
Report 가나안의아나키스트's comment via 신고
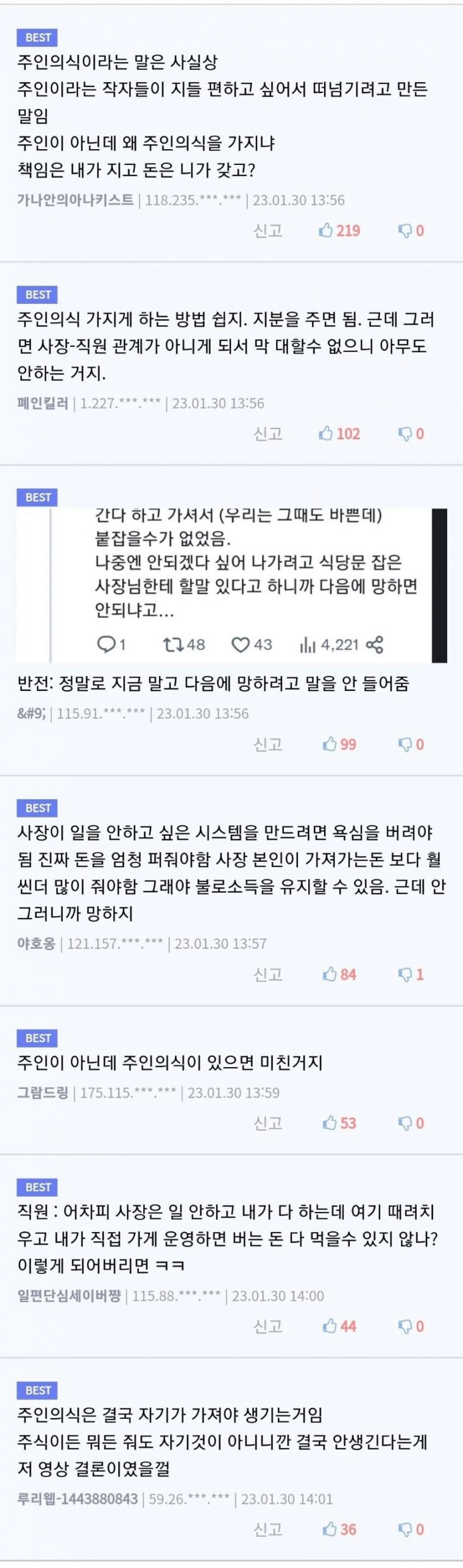click(267, 231)
